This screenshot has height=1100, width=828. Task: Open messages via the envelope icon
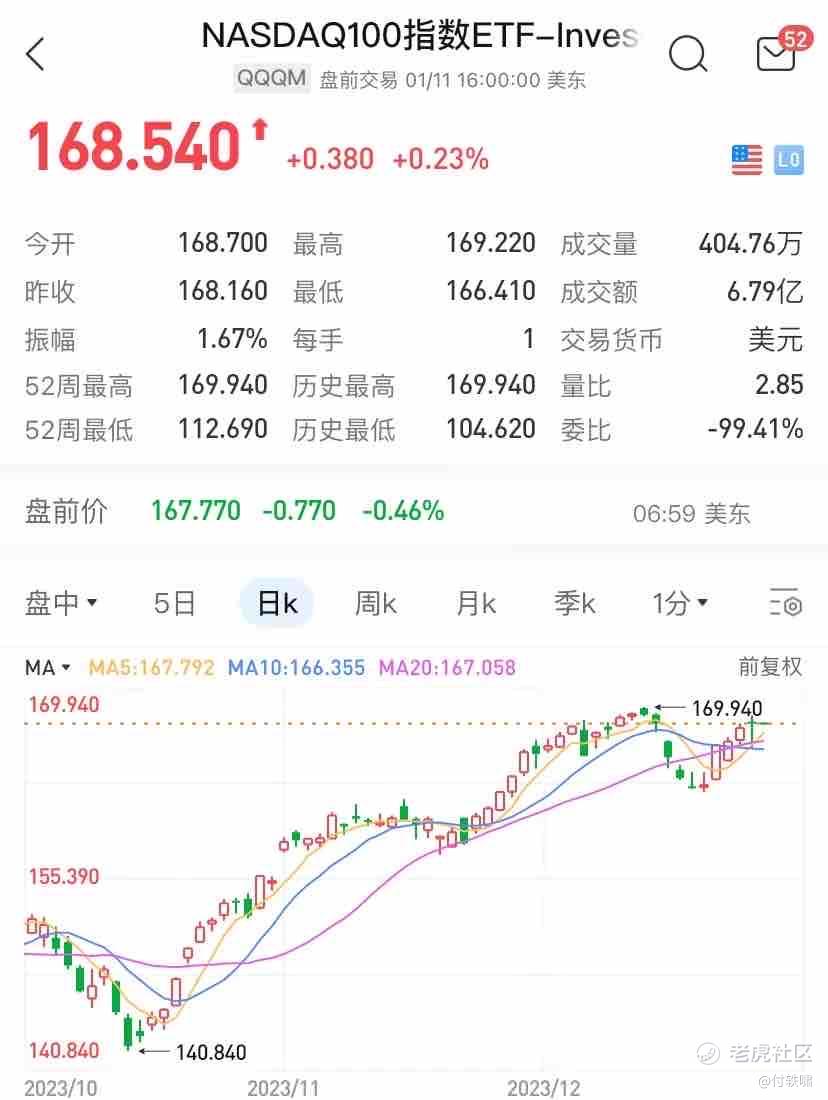(772, 55)
